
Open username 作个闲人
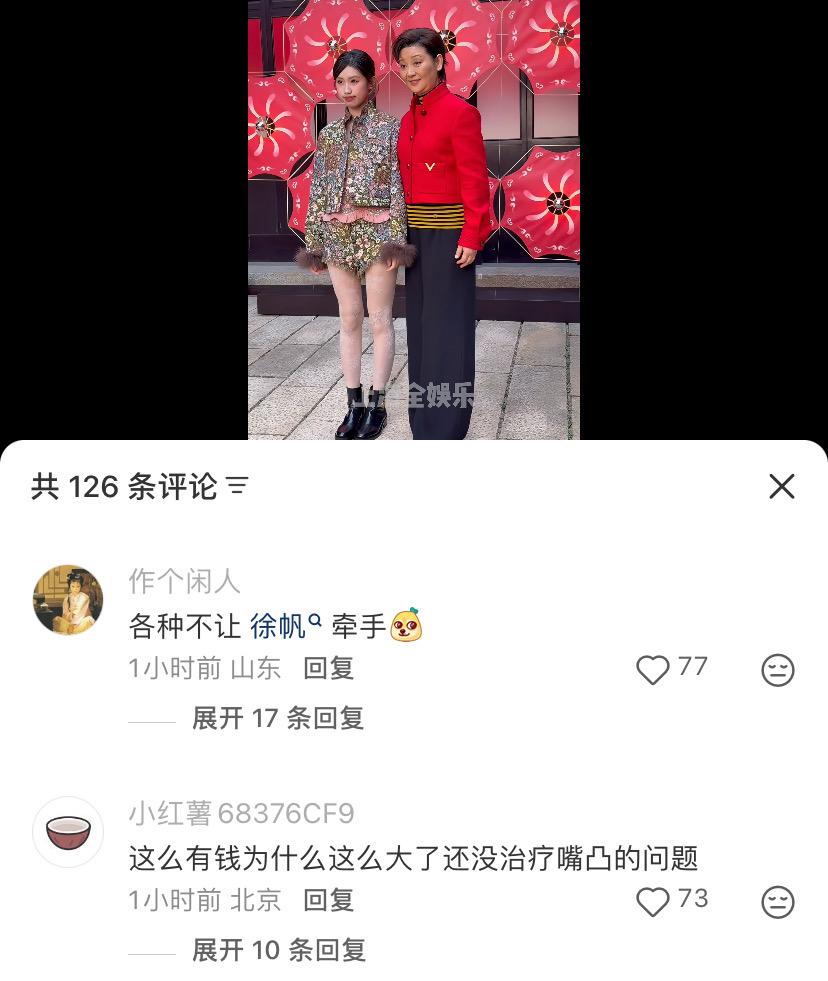point(184,581)
